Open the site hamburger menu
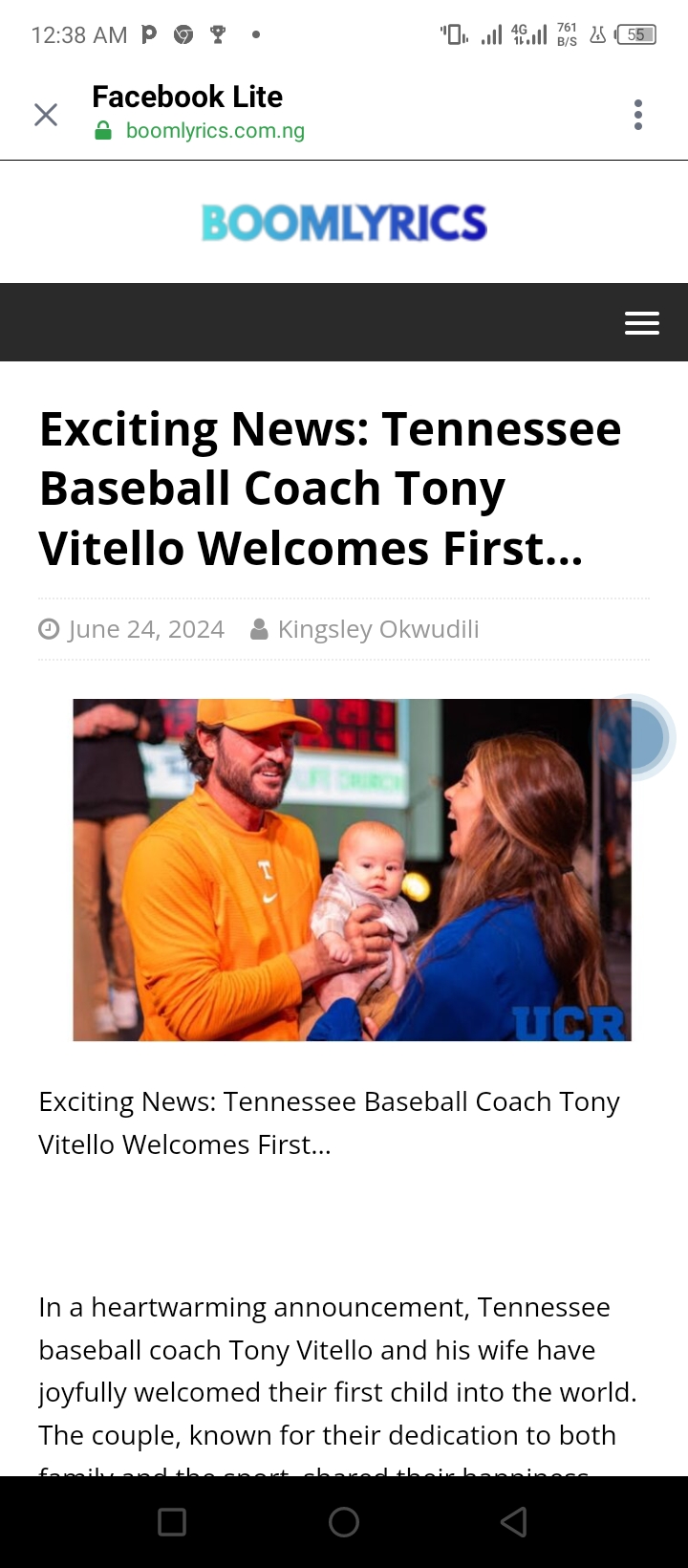Viewport: 688px width, 1568px height. pyautogui.click(x=642, y=323)
